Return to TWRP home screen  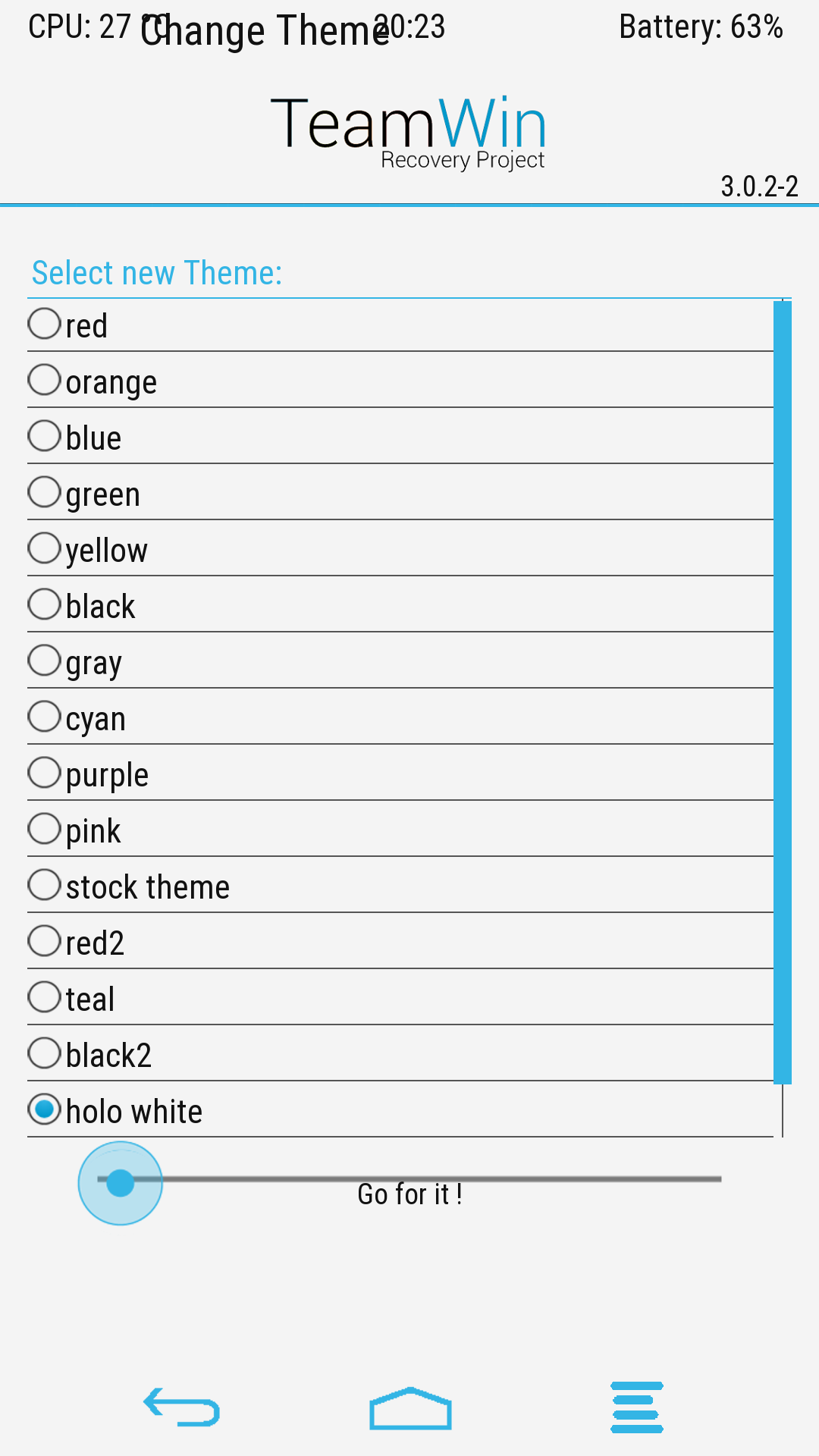point(410,1408)
